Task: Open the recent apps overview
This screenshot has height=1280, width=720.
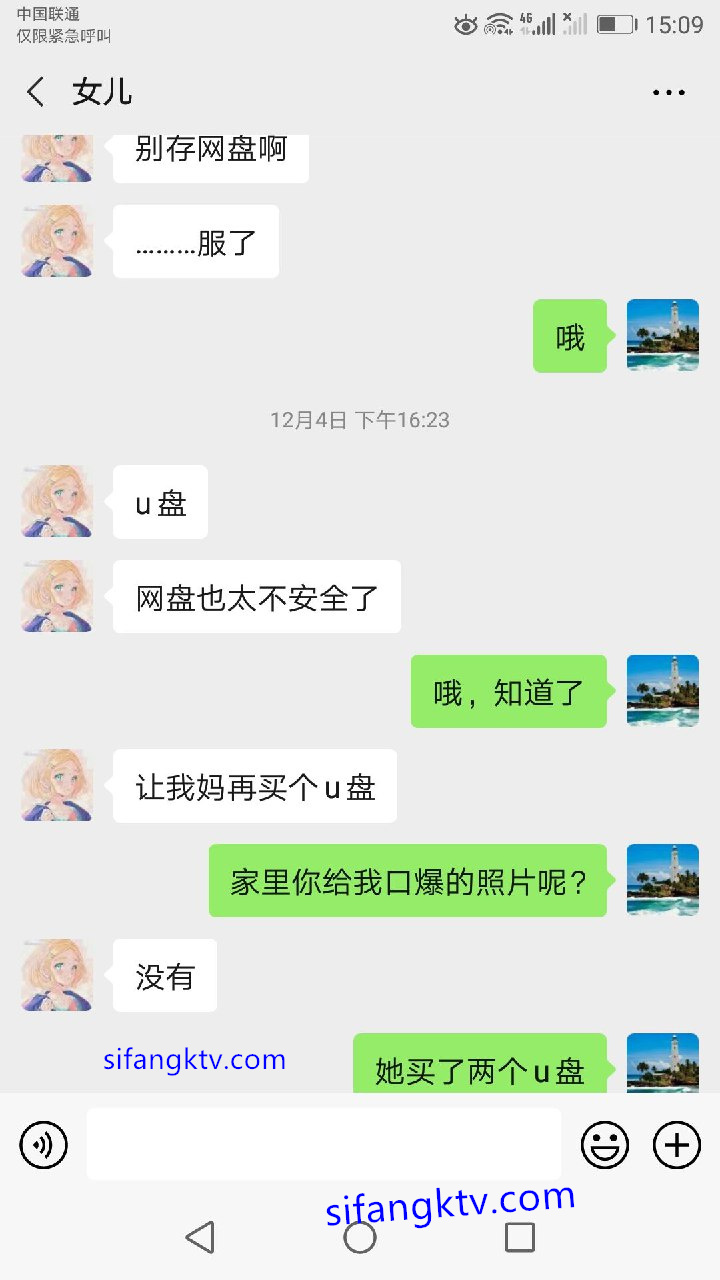Action: click(519, 1237)
